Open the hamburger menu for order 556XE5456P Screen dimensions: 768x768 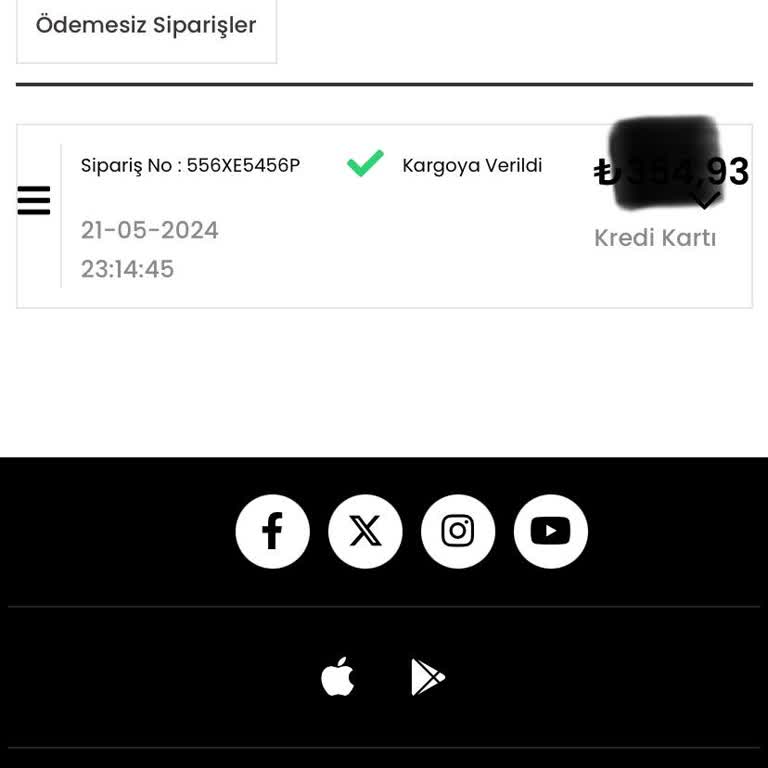tap(34, 200)
